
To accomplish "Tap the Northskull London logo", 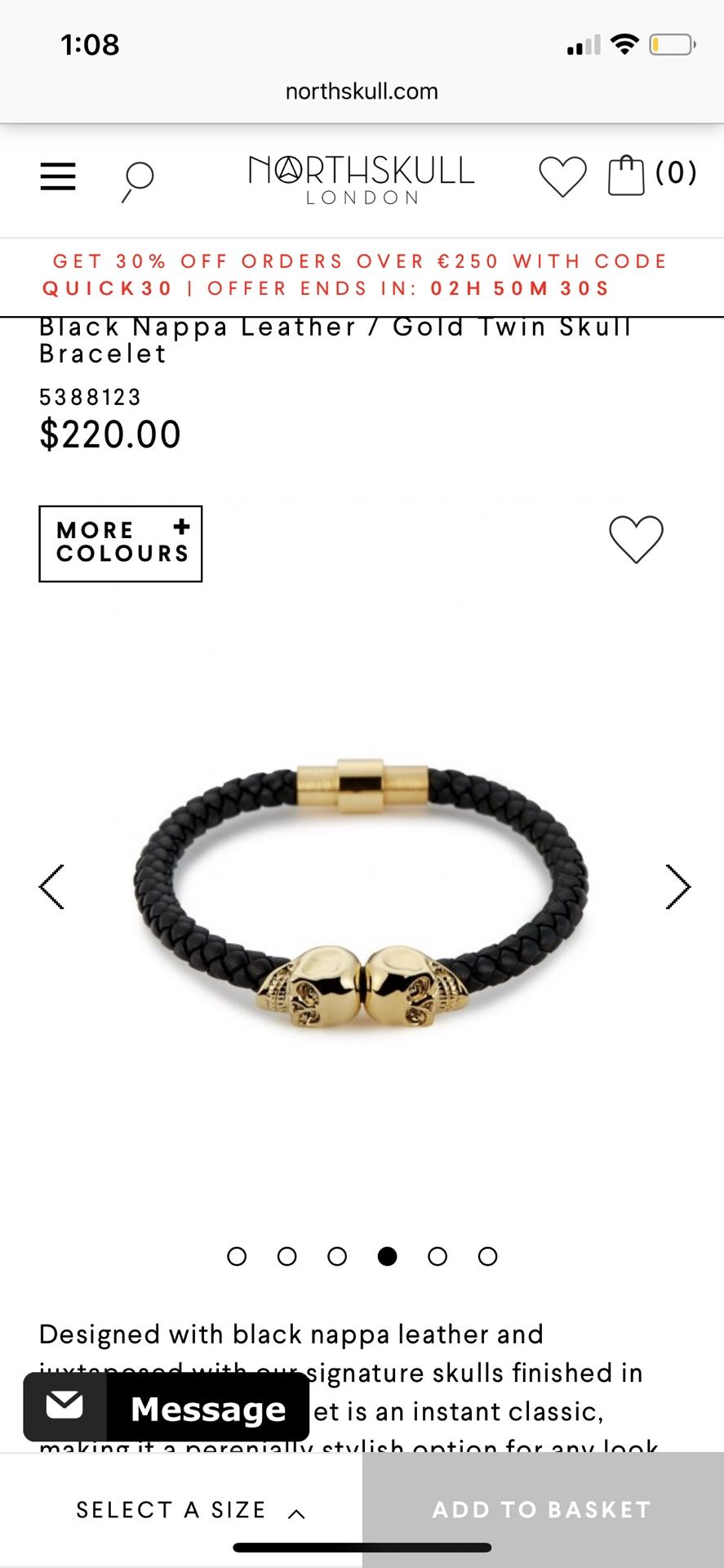I will tap(362, 180).
